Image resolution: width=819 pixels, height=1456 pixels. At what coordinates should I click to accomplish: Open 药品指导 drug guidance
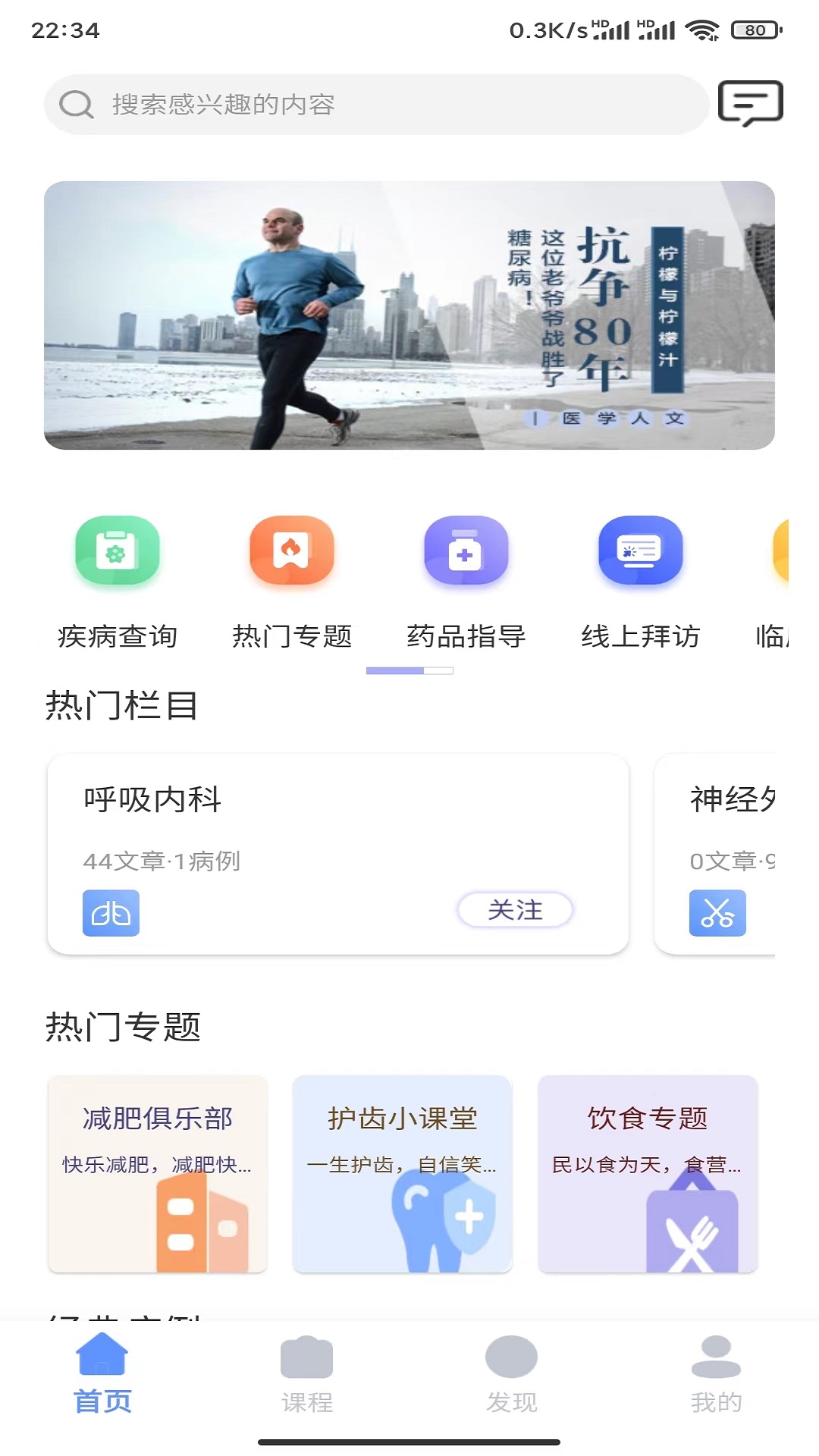pyautogui.click(x=466, y=551)
